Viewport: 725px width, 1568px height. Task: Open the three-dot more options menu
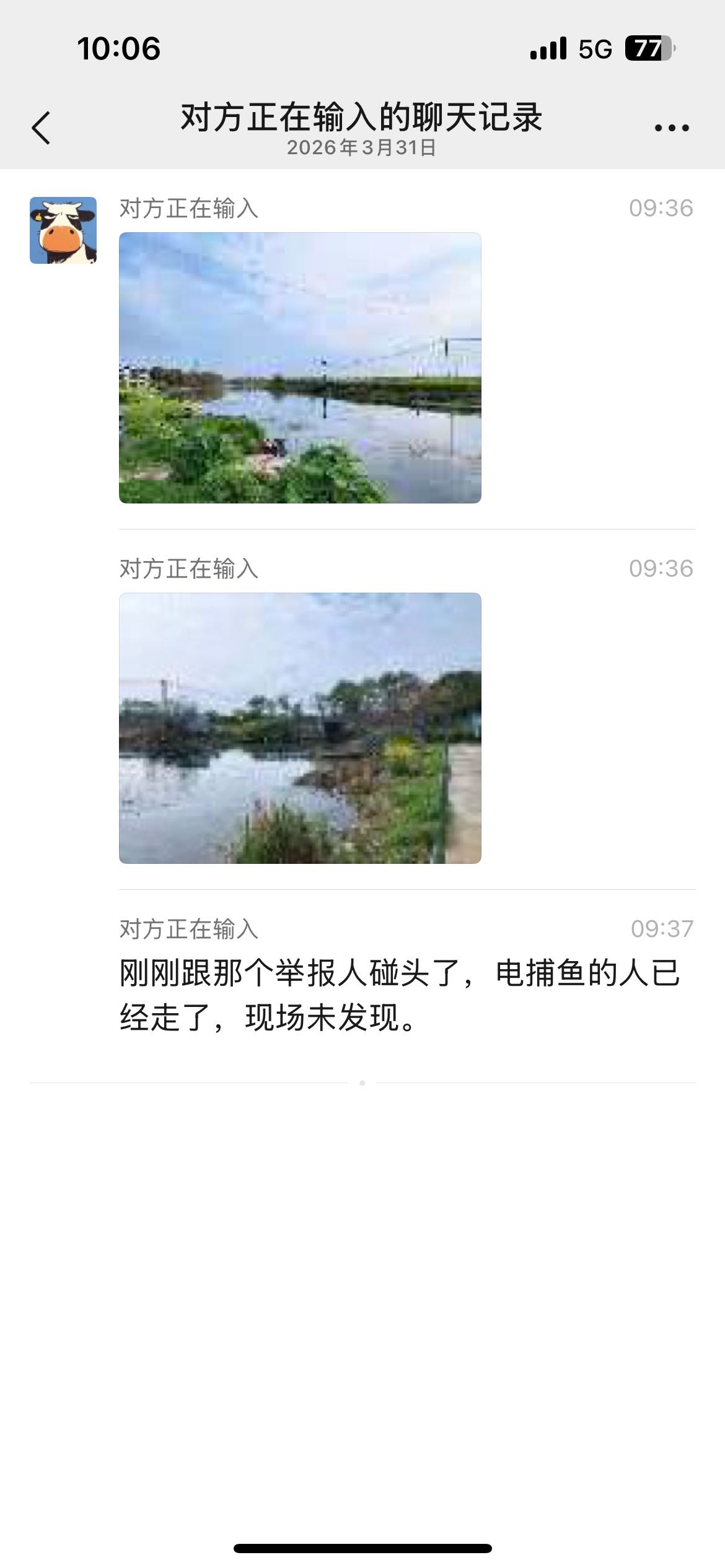pos(672,128)
